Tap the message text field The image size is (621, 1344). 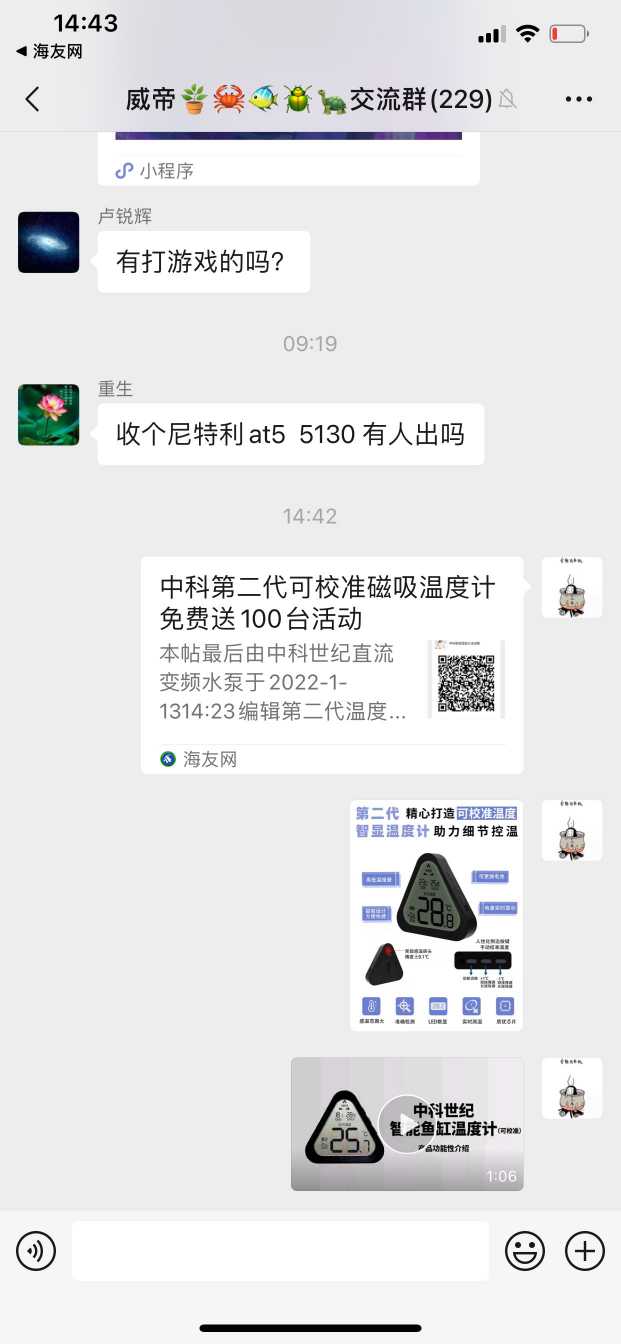[280, 1251]
